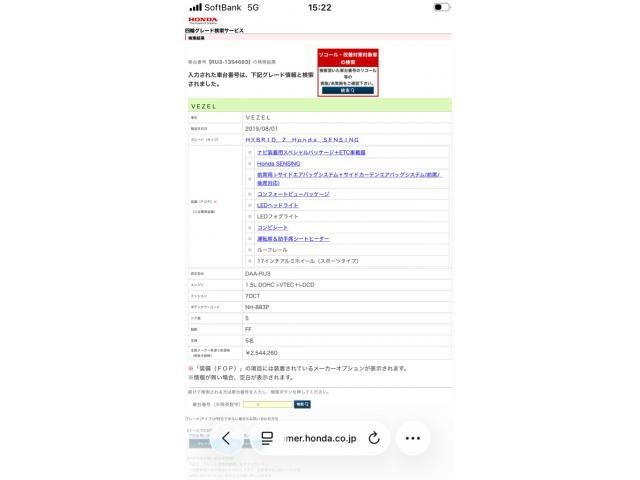This screenshot has height=480, width=640.
Task: Open the ナビ装着用スペシャルパッケージ+ETC車載器 link
Action: (x=311, y=152)
